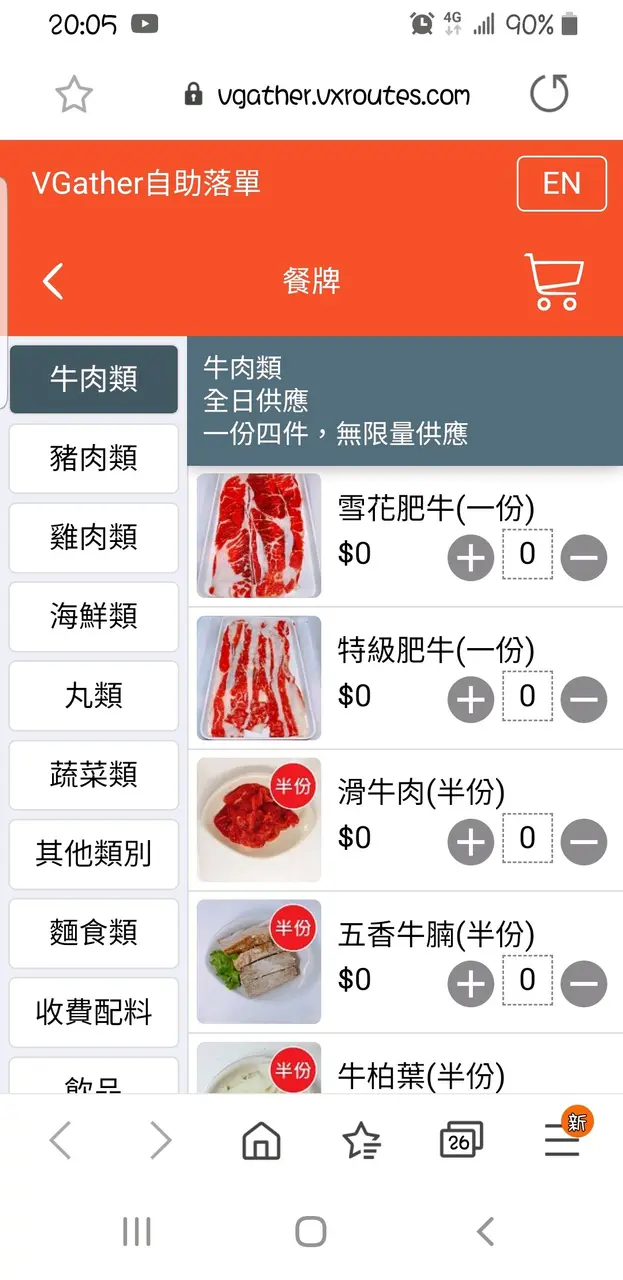The image size is (623, 1280).
Task: Open the browser tabs switcher
Action: 461,1140
